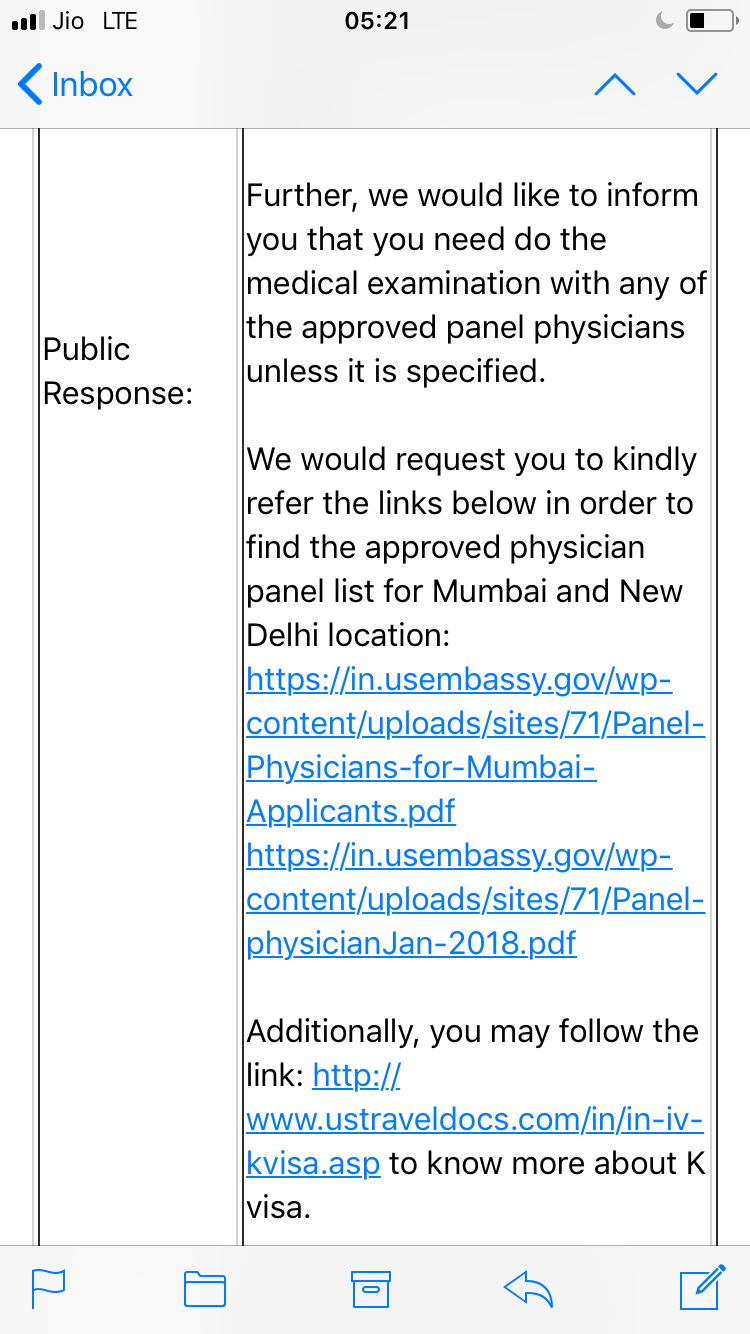Open the Panel-physicianJan-2018.pdf link
This screenshot has width=750, height=1334.
pos(476,901)
